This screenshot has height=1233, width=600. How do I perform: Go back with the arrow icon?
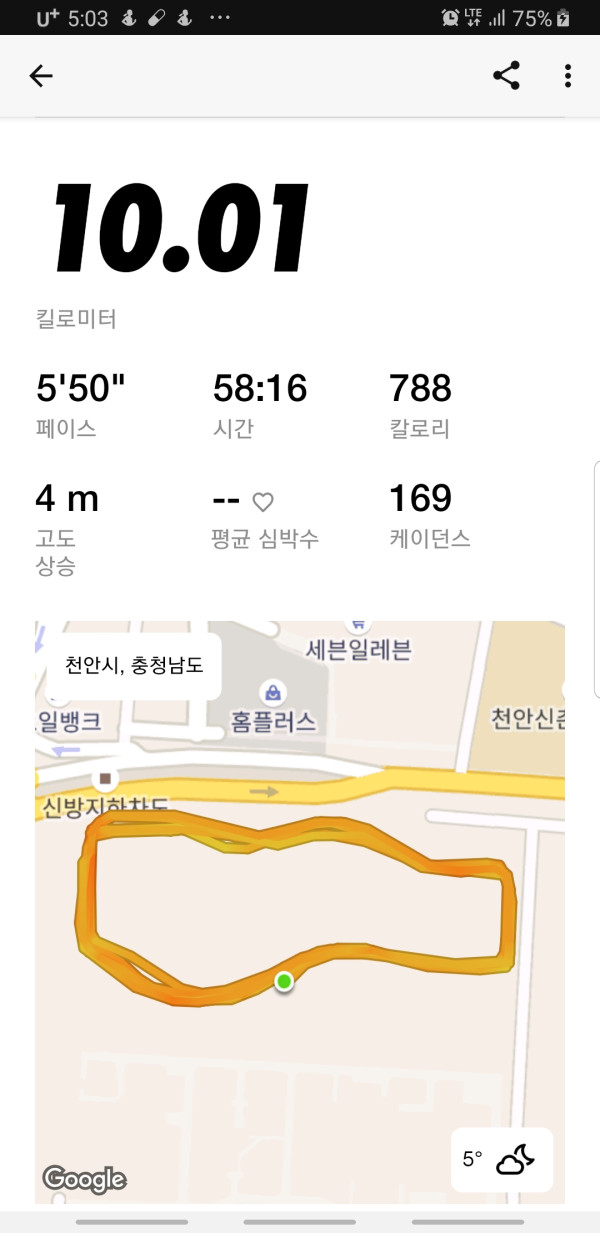41,76
